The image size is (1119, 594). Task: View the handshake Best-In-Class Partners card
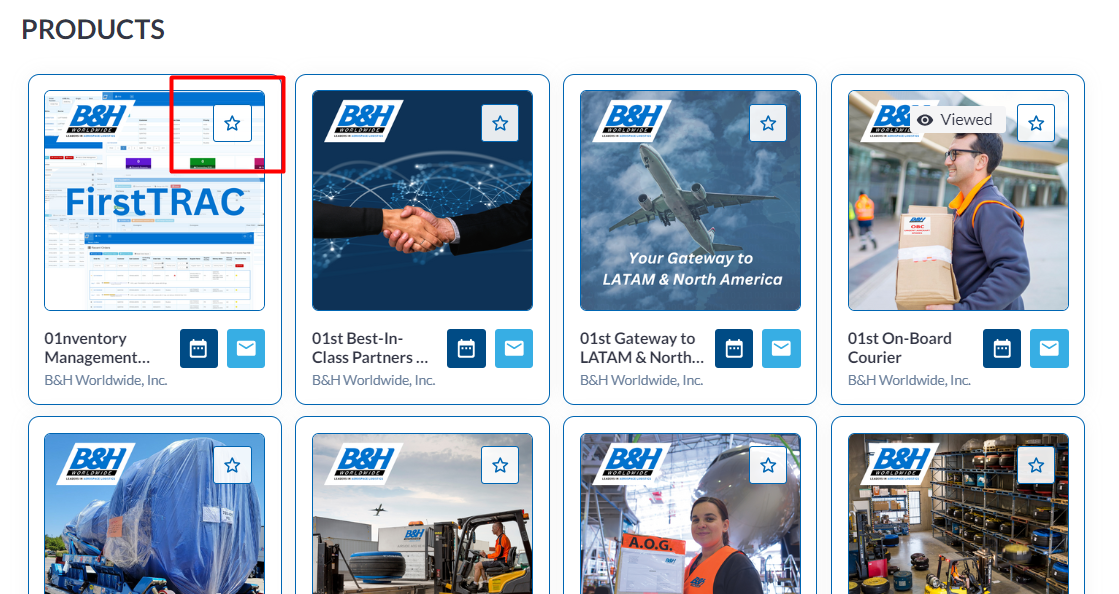pos(422,230)
